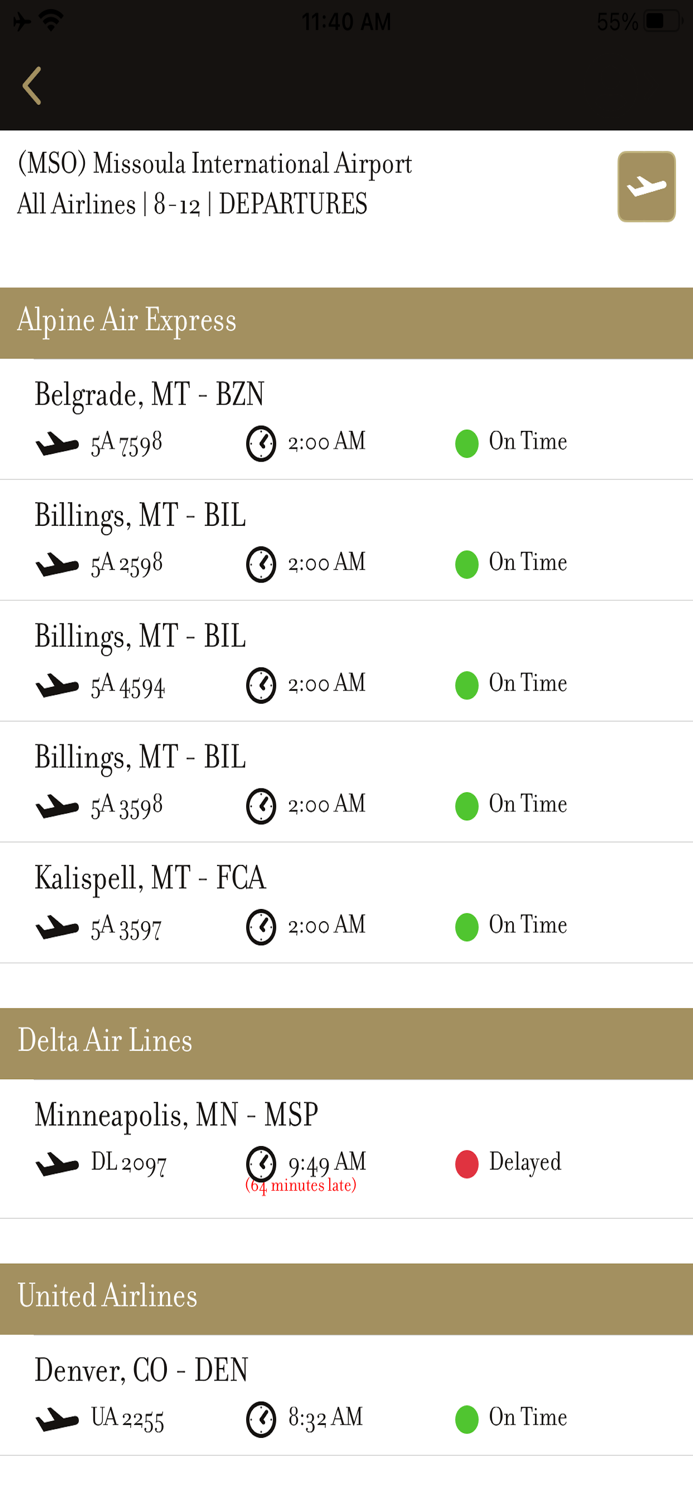Tap the airplane toggle button for arrivals/departures
This screenshot has width=693, height=1500.
(646, 187)
